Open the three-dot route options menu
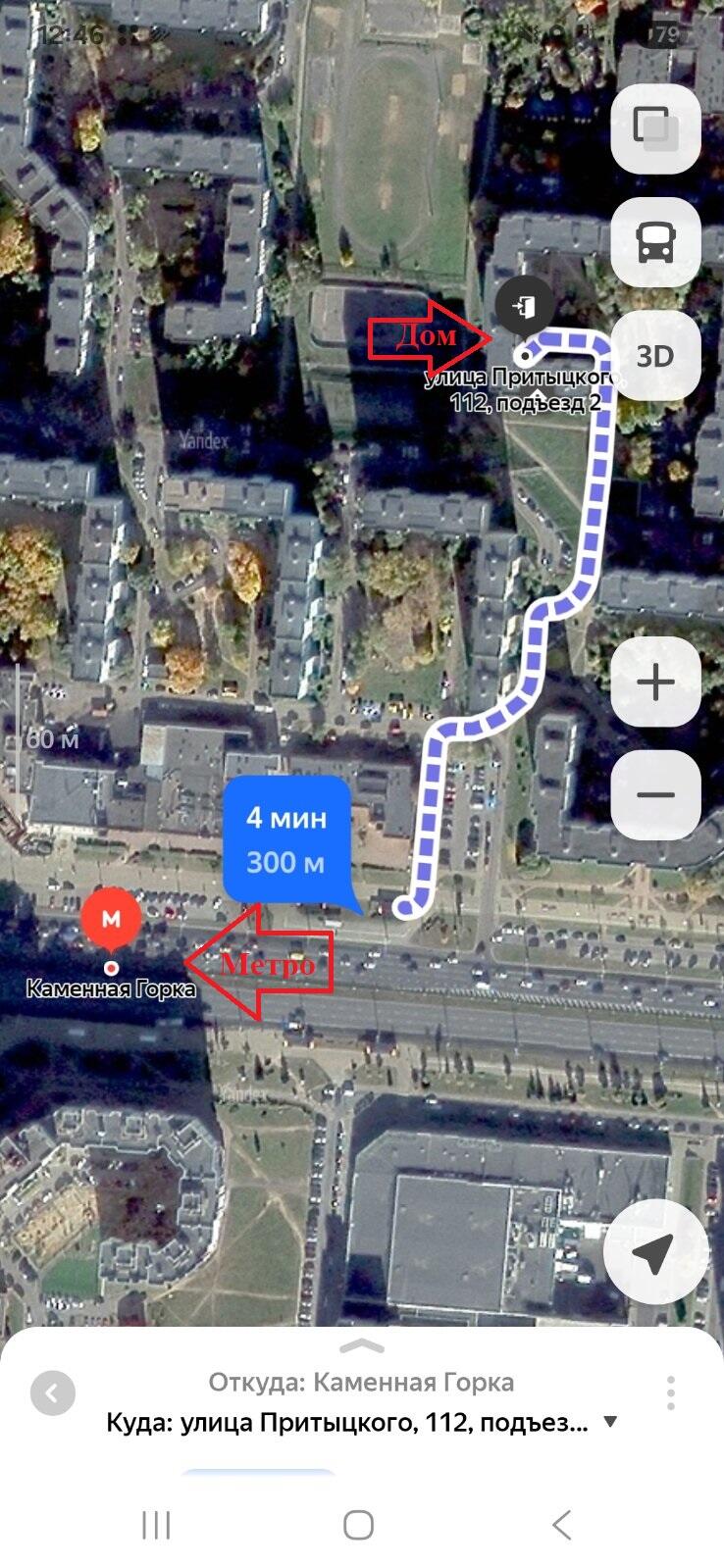The width and height of the screenshot is (724, 1568). tap(671, 1392)
